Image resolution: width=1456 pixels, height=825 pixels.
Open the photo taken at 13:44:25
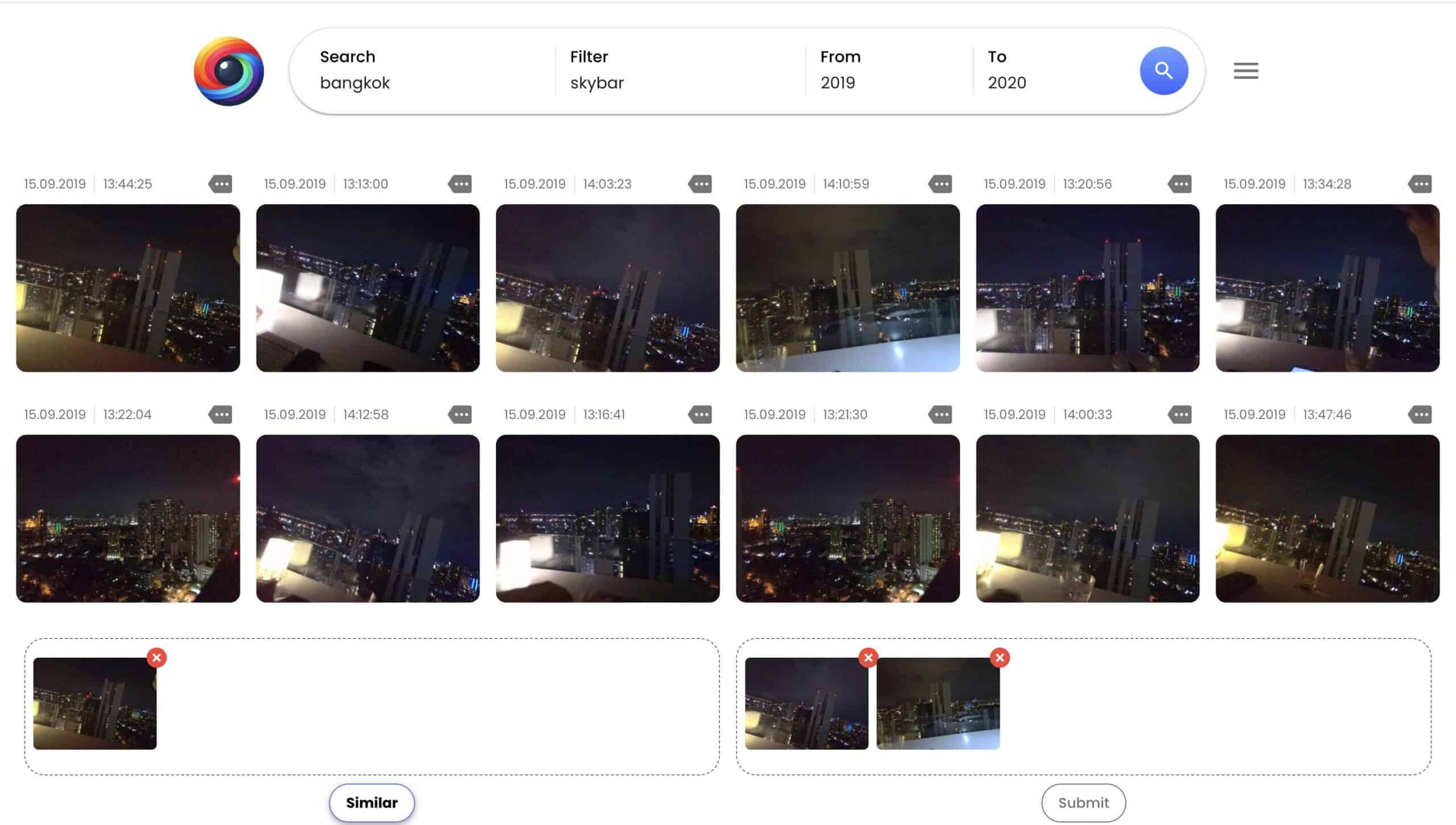click(x=128, y=288)
